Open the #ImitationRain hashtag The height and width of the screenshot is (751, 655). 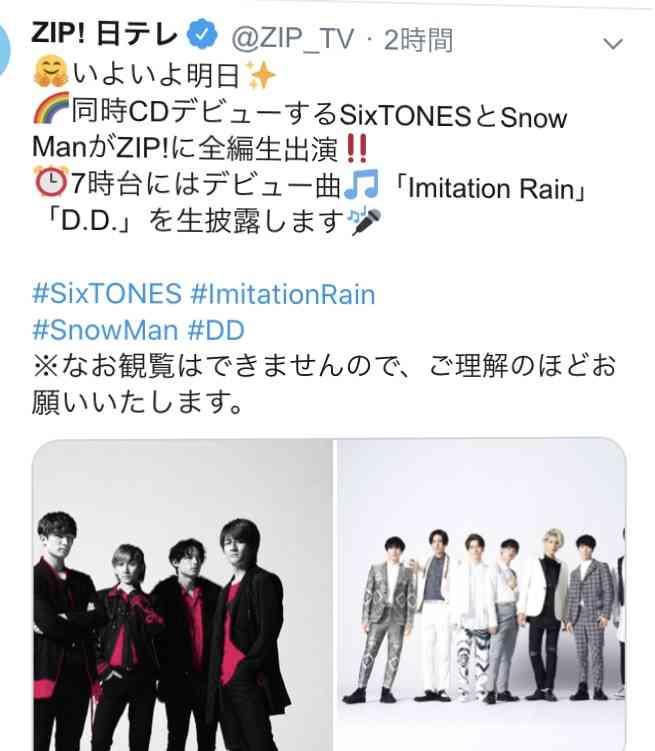pyautogui.click(x=282, y=295)
